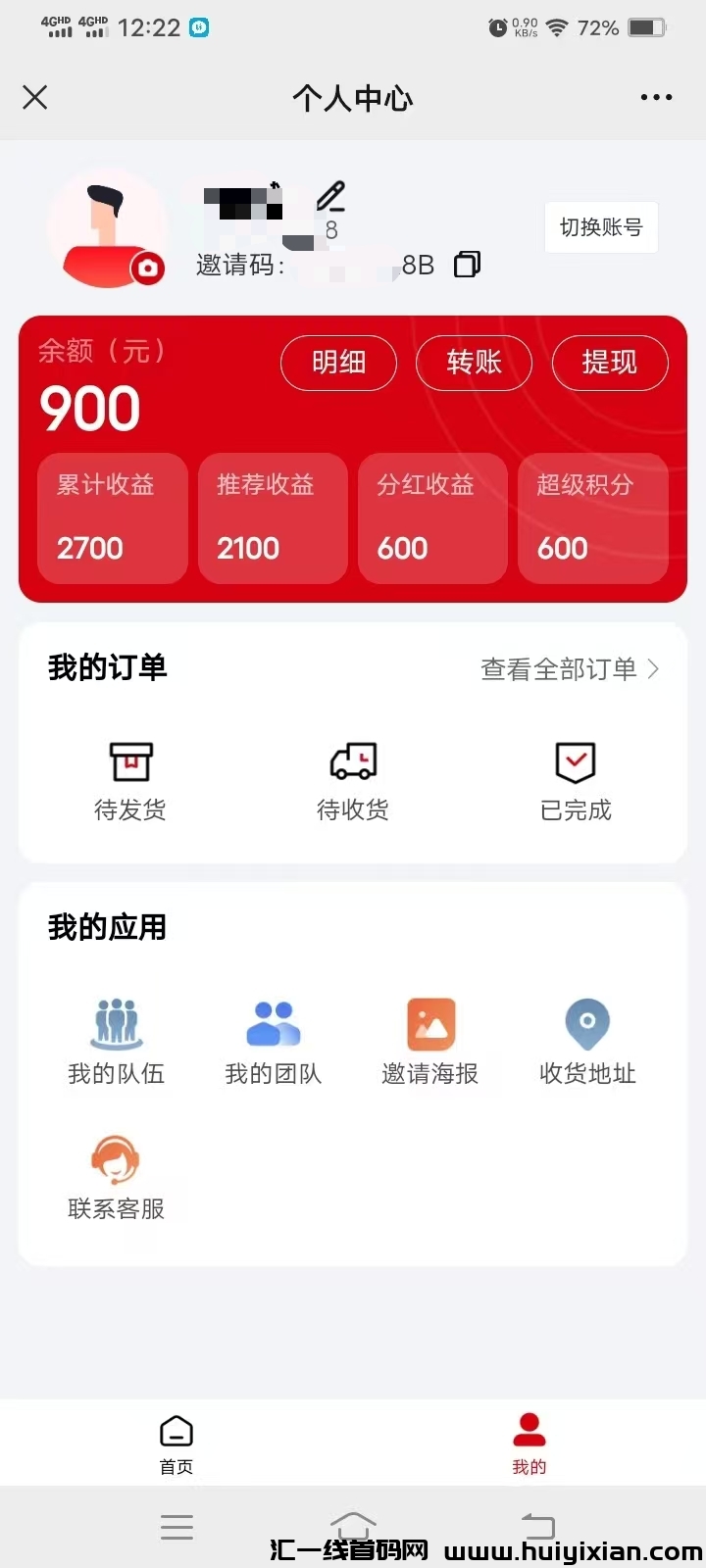Open 收货地址 shipping address
Screen dimensions: 706x1568
(587, 1041)
